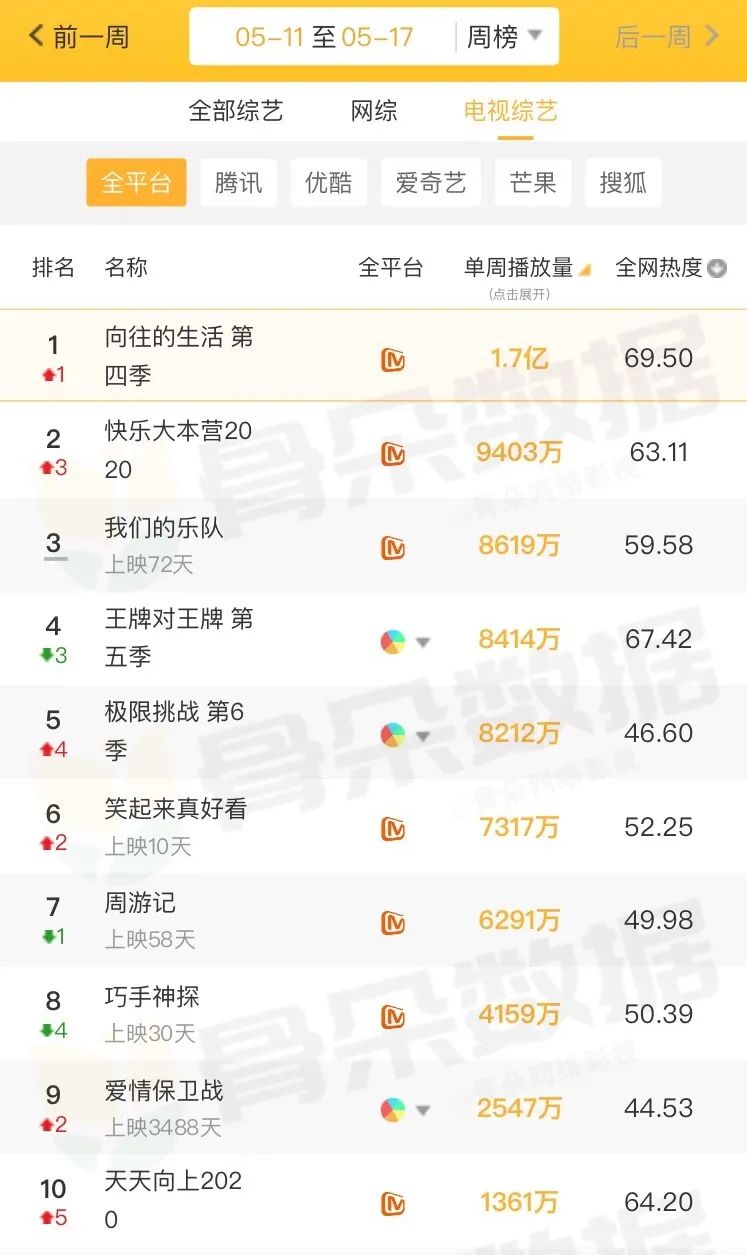747x1255 pixels.
Task: Click the Mango TV icon on 快乐大本营 row
Action: (x=394, y=451)
